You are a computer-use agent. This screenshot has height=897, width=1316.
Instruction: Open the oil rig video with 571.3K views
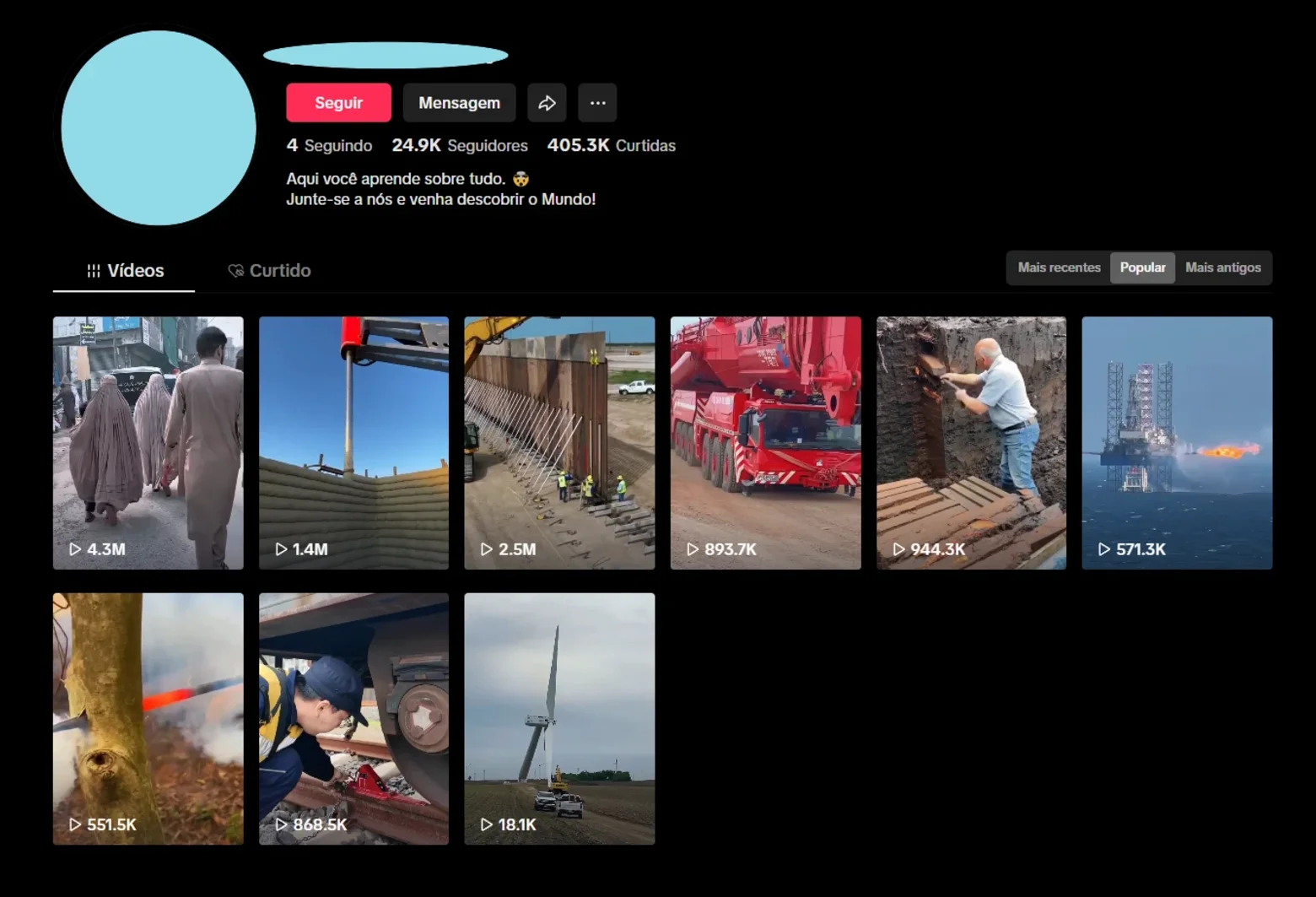1177,443
